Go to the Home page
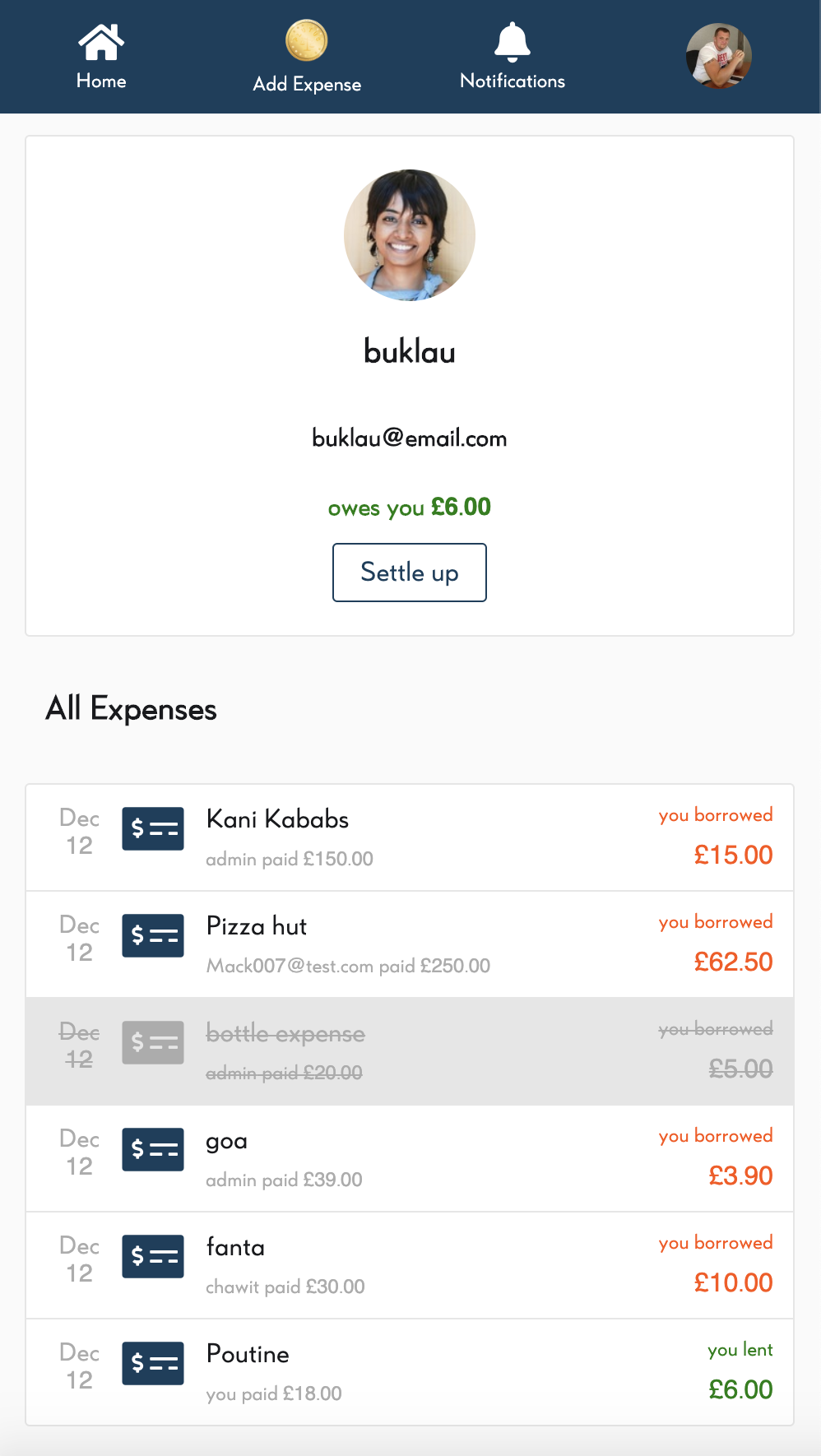Viewport: 821px width, 1456px height. (101, 57)
